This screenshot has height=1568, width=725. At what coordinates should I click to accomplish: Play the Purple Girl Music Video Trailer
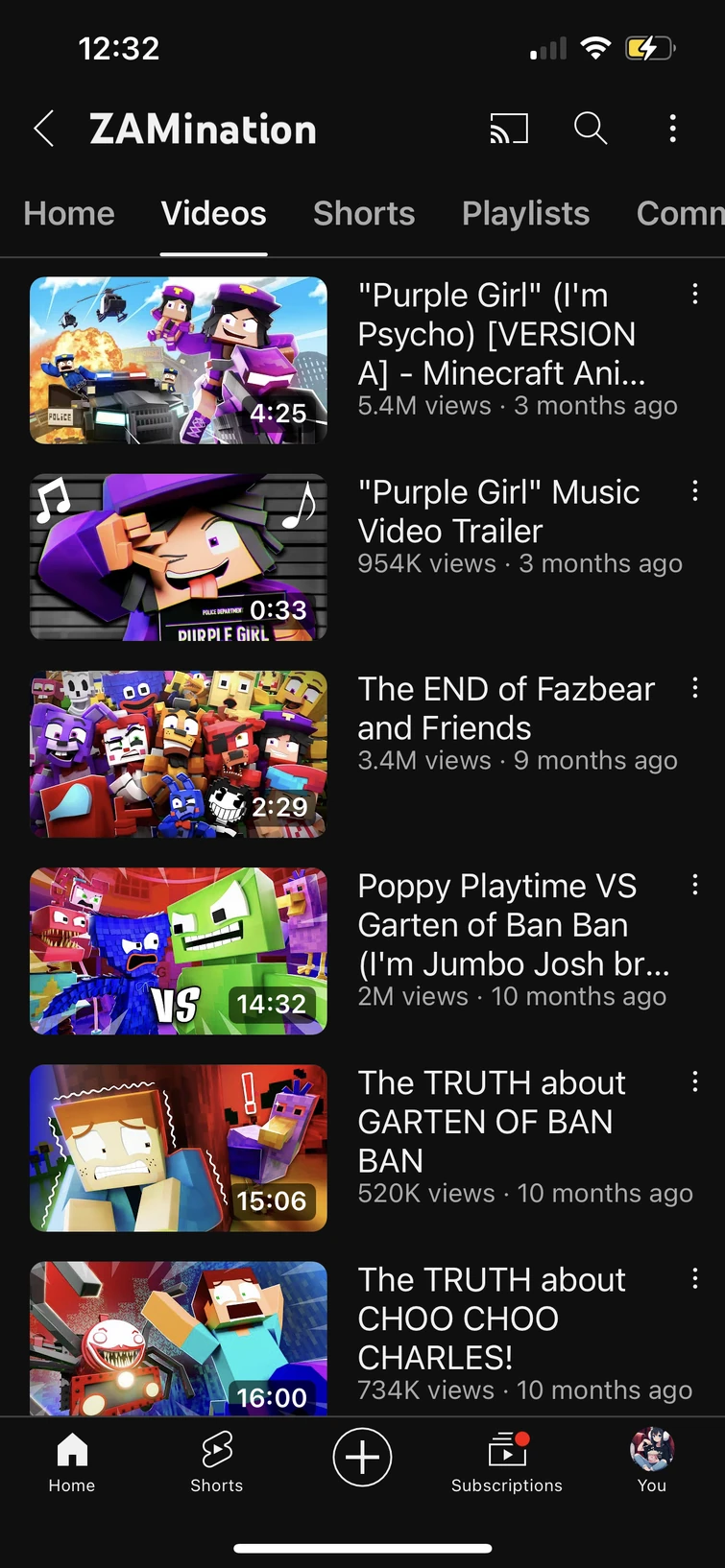(x=178, y=557)
